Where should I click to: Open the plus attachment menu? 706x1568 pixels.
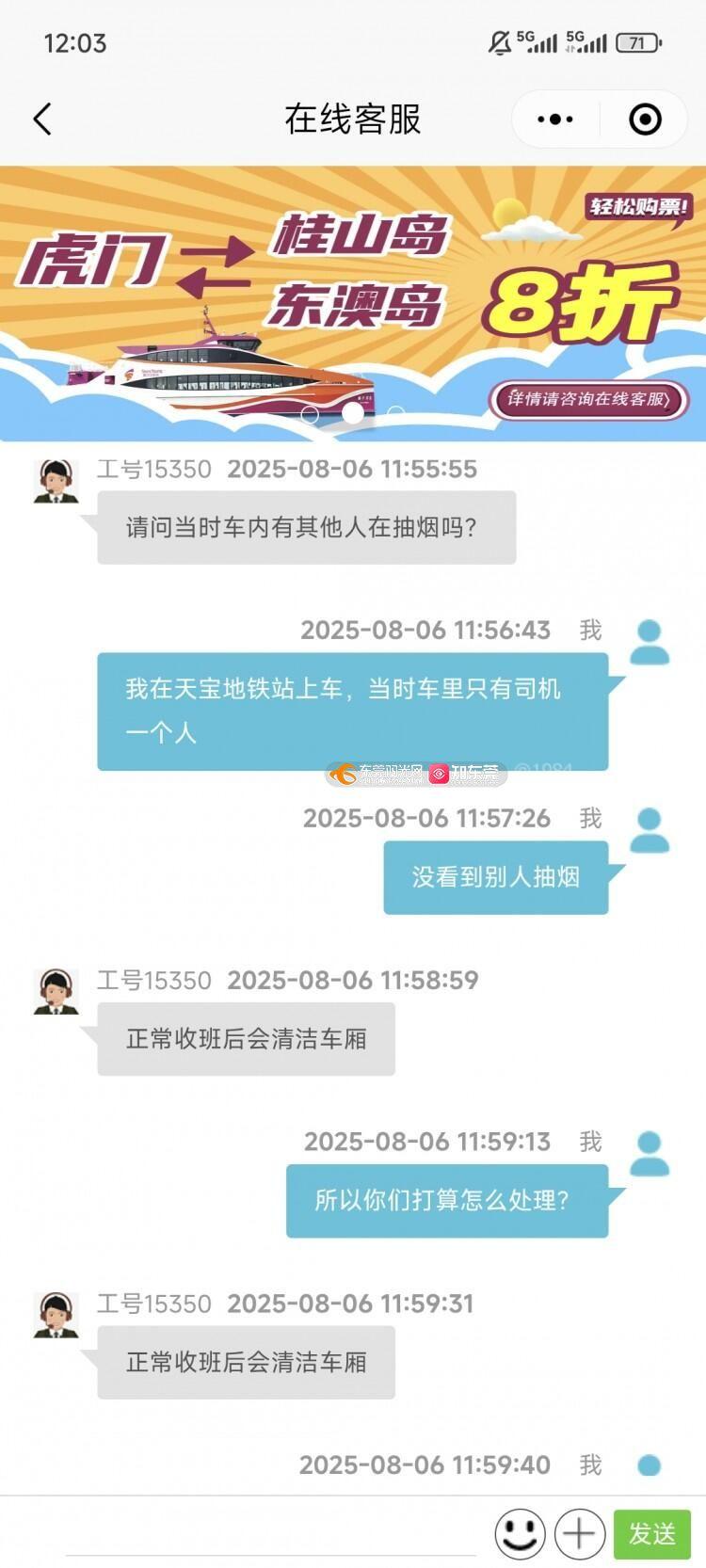pos(579,1534)
